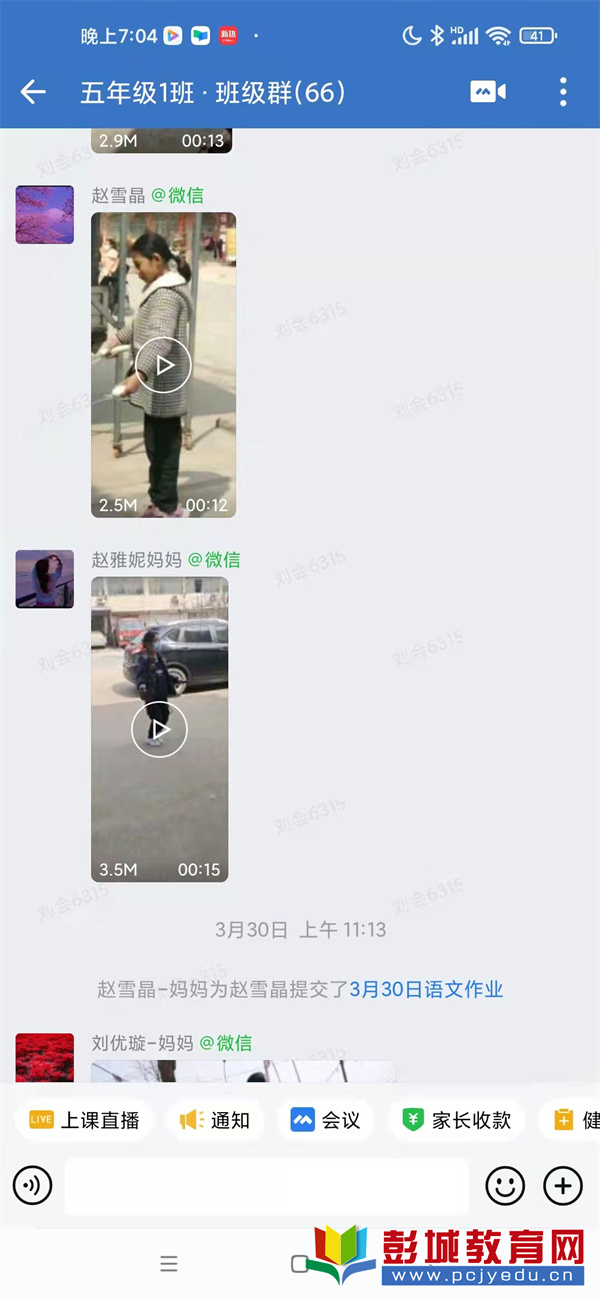Screen dimensions: 600x1300
Task: Open 赵雪晶's profile avatar
Action: (x=45, y=215)
